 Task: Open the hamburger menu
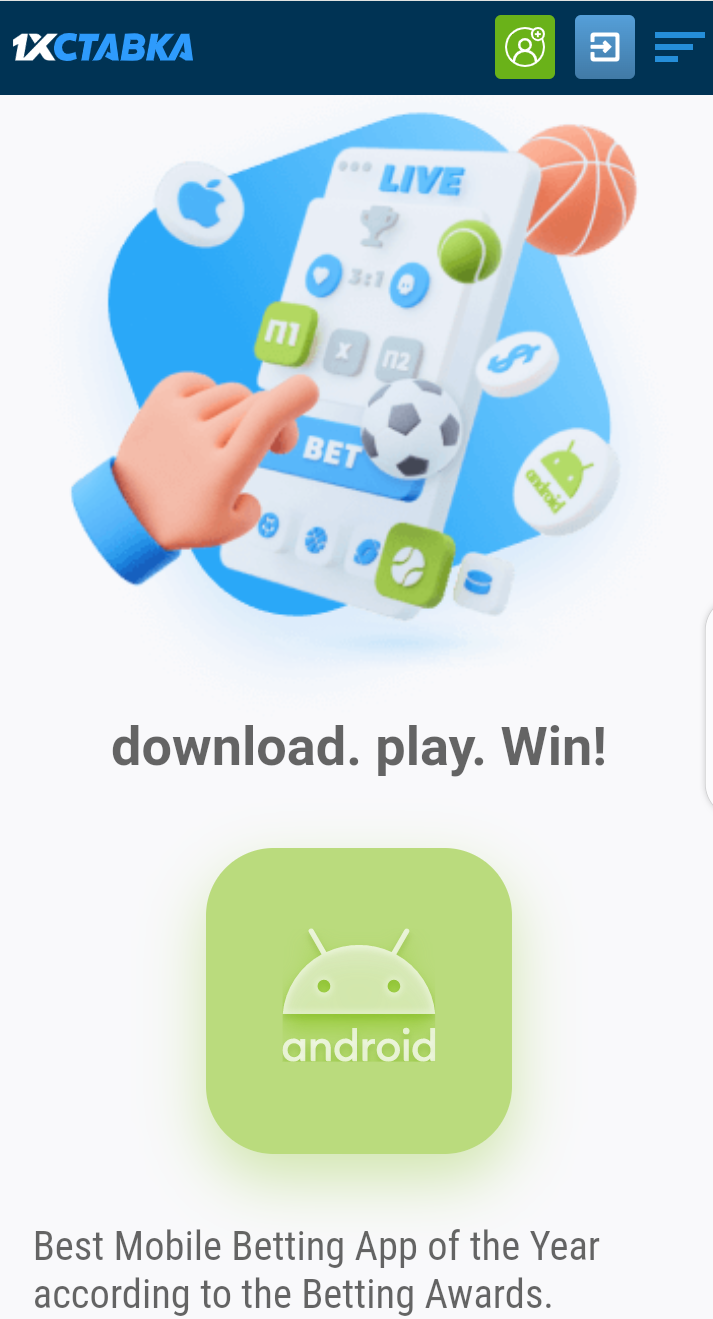coord(679,47)
